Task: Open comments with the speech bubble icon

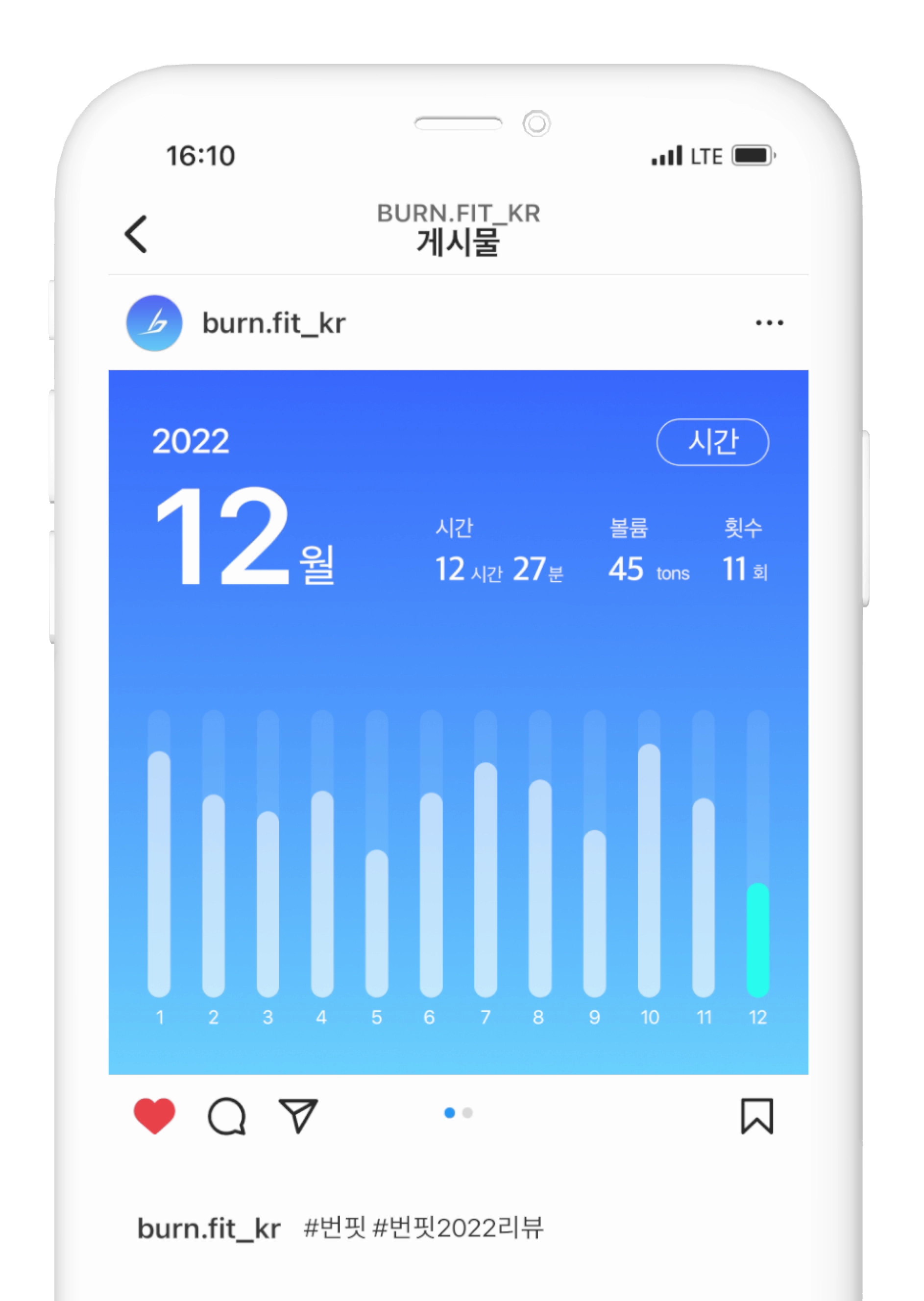Action: (226, 1116)
